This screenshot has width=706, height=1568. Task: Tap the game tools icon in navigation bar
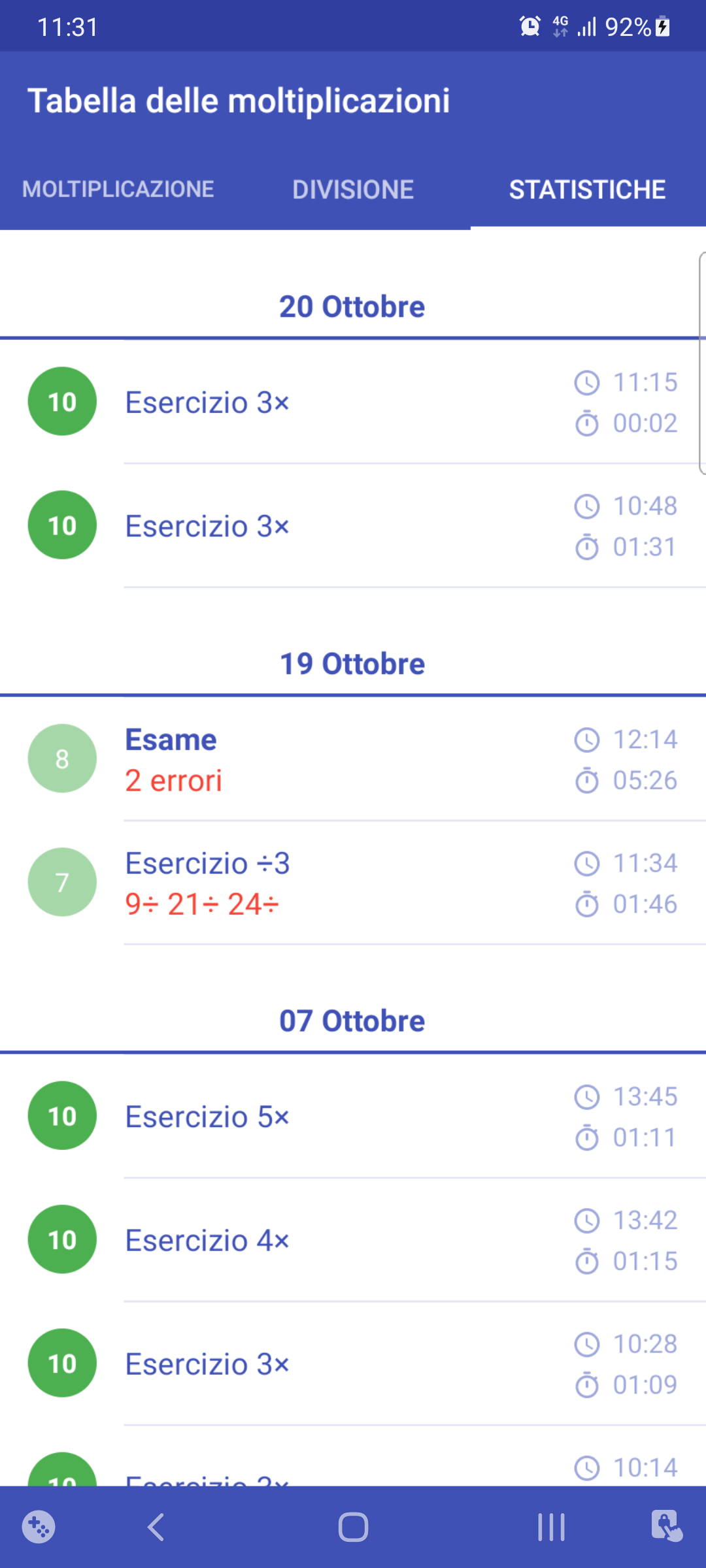click(39, 1527)
